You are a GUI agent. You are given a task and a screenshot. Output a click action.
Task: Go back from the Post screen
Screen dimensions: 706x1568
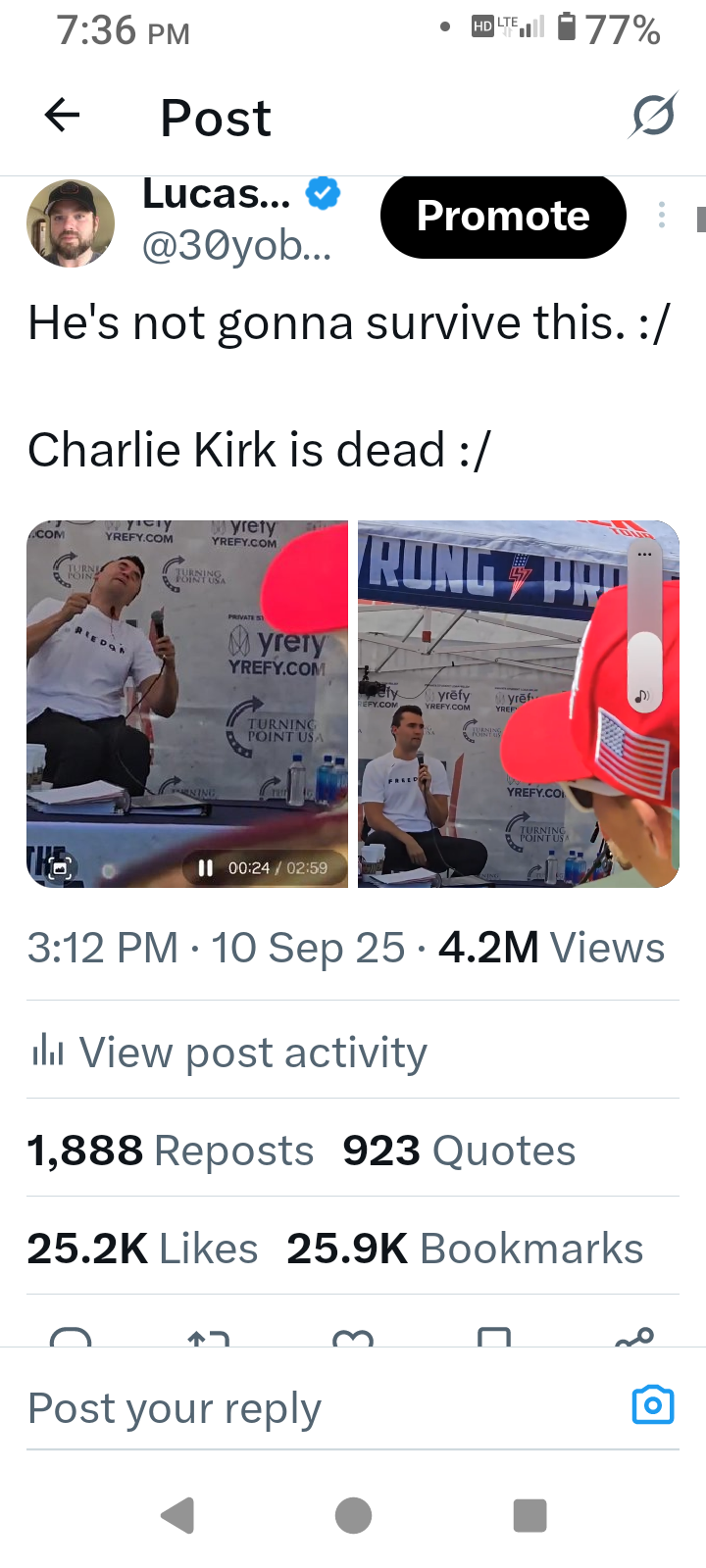pos(62,116)
